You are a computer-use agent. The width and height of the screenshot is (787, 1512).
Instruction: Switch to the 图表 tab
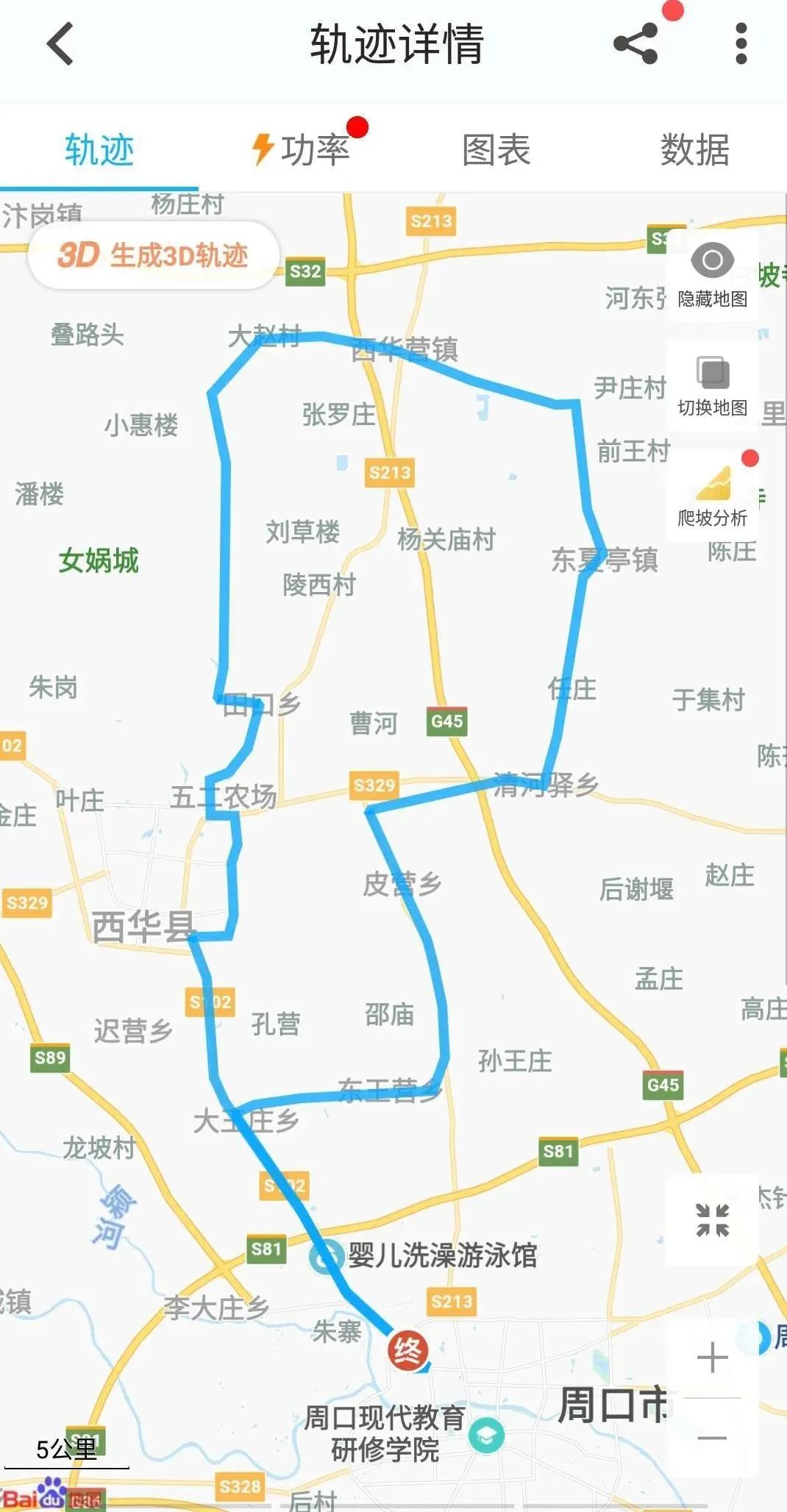coord(496,149)
